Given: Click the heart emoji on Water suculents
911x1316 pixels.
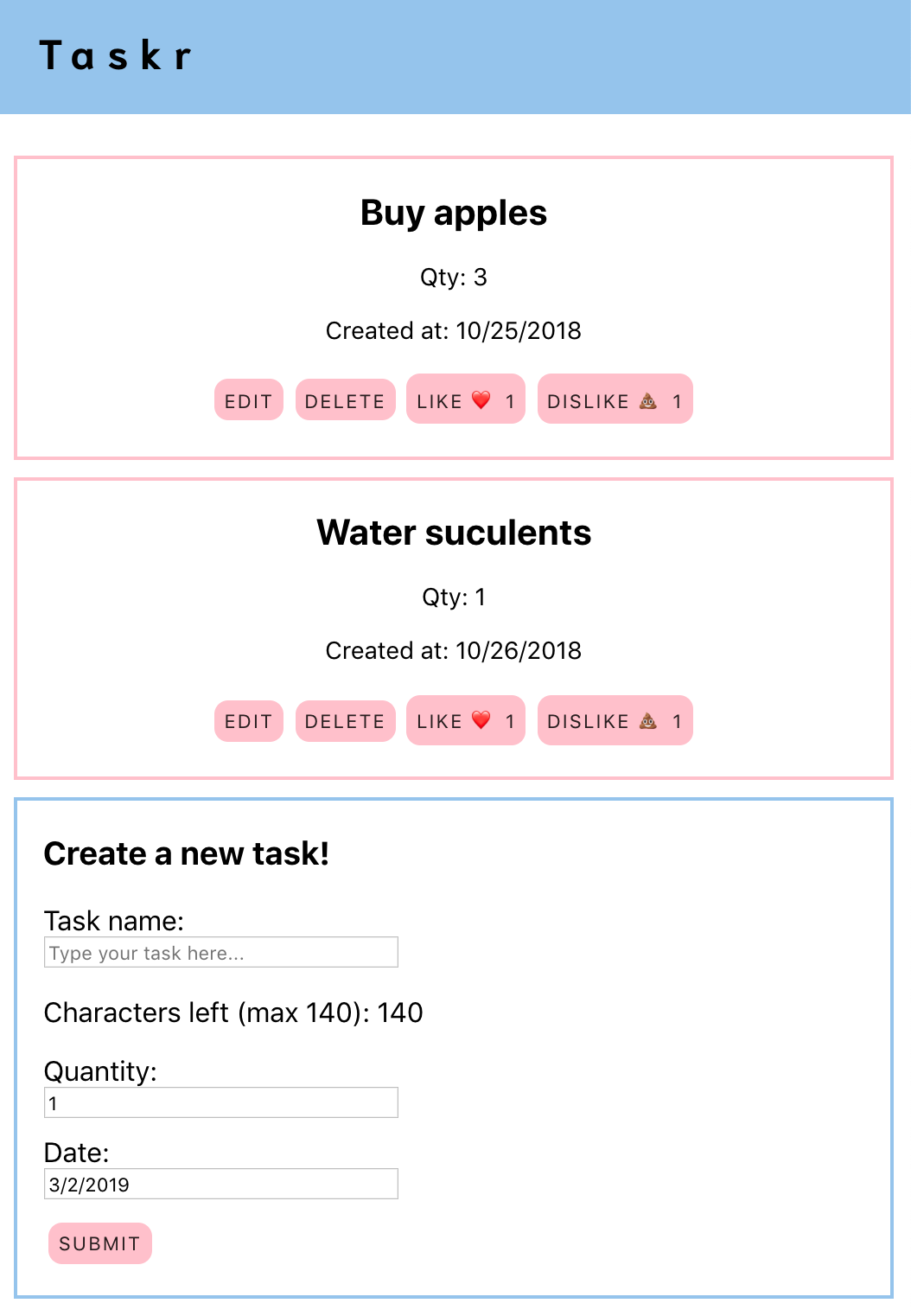Looking at the screenshot, I should click(481, 720).
